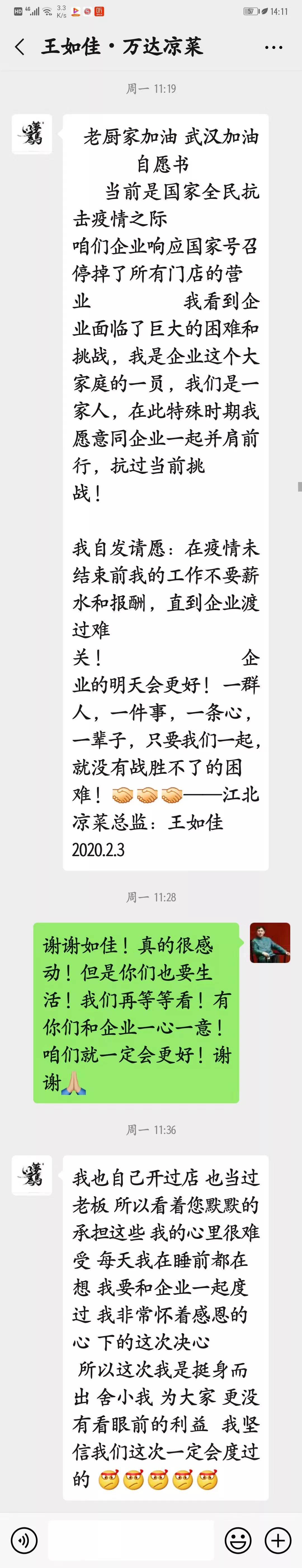
Task: Open the emoji picker
Action: [238, 1540]
